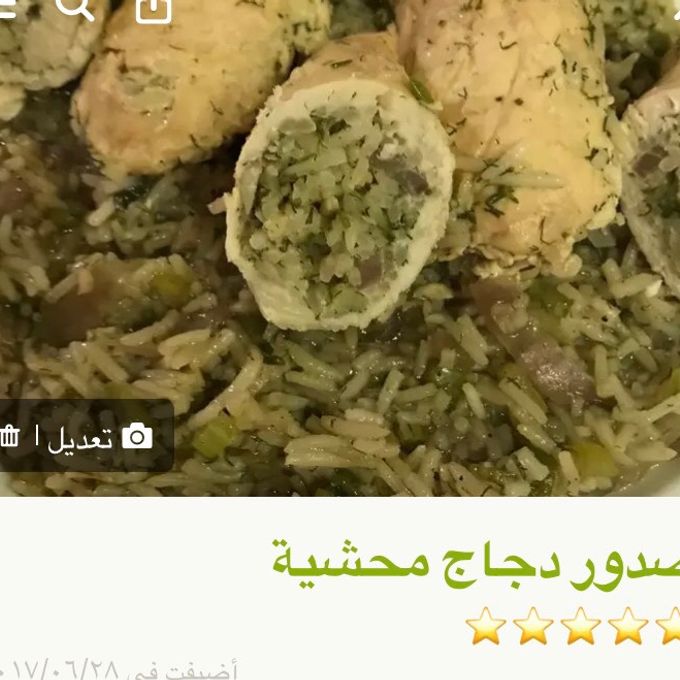Share this stuffed chicken recipe
Viewport: 680px width, 680px height.
tap(153, 9)
